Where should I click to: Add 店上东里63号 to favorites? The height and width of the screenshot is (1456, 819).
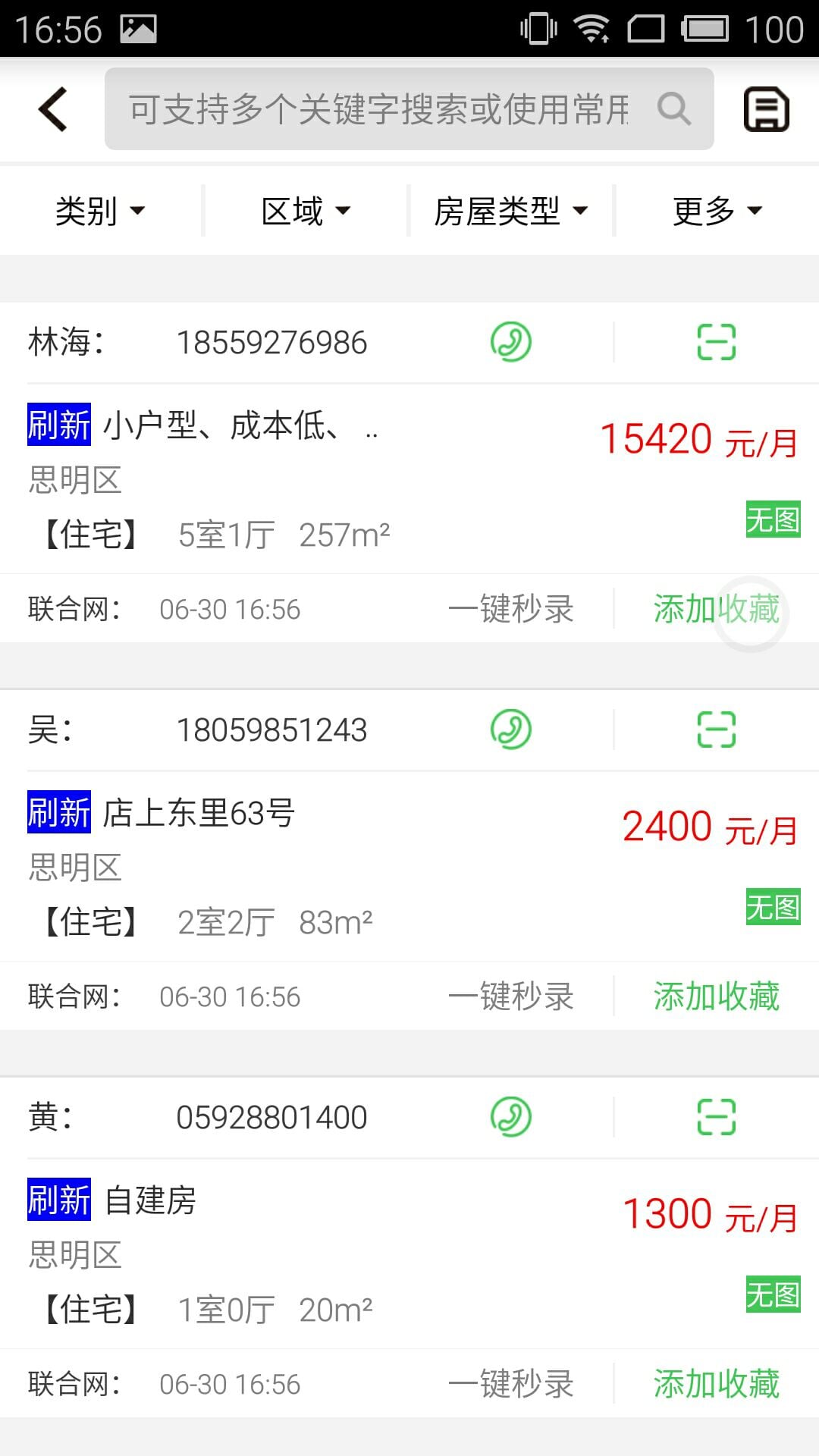pyautogui.click(x=717, y=996)
